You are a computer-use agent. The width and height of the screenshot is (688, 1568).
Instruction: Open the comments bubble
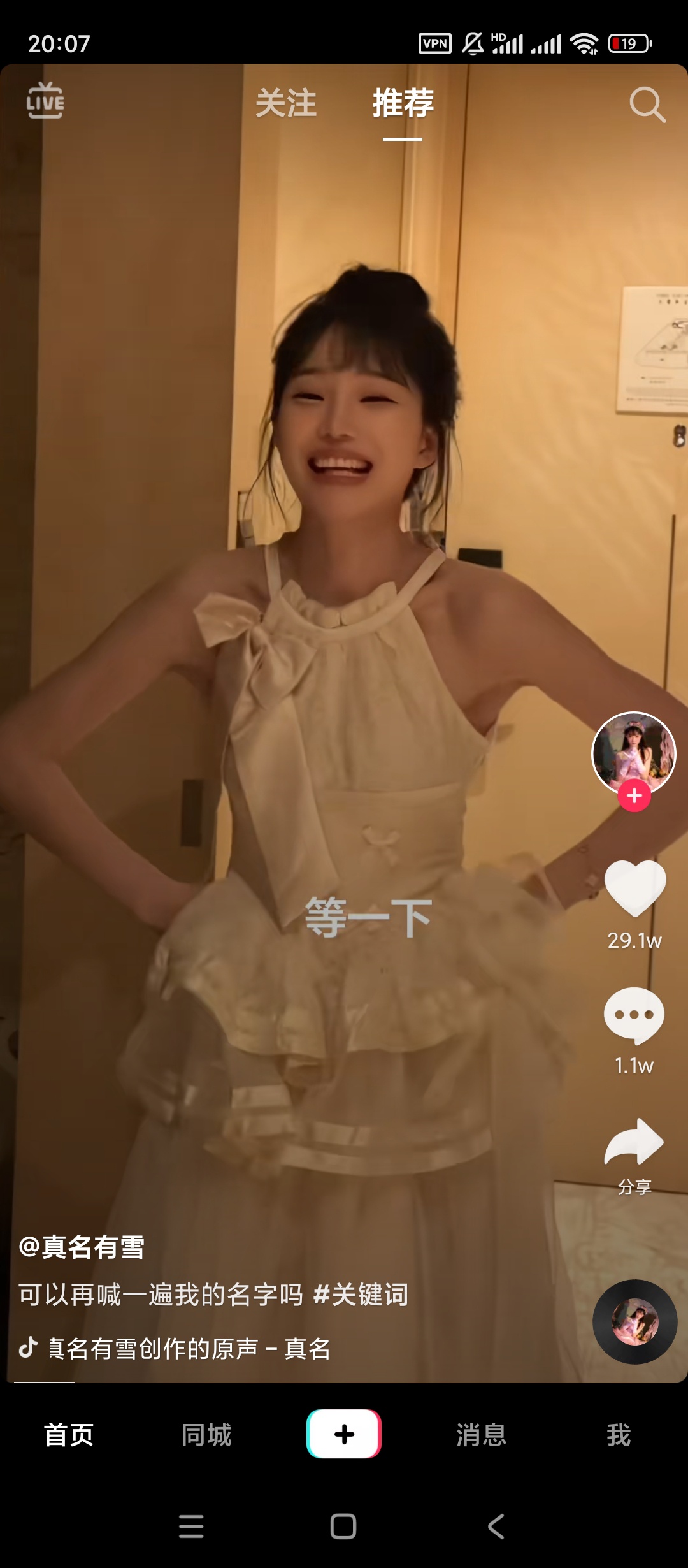(x=634, y=1015)
